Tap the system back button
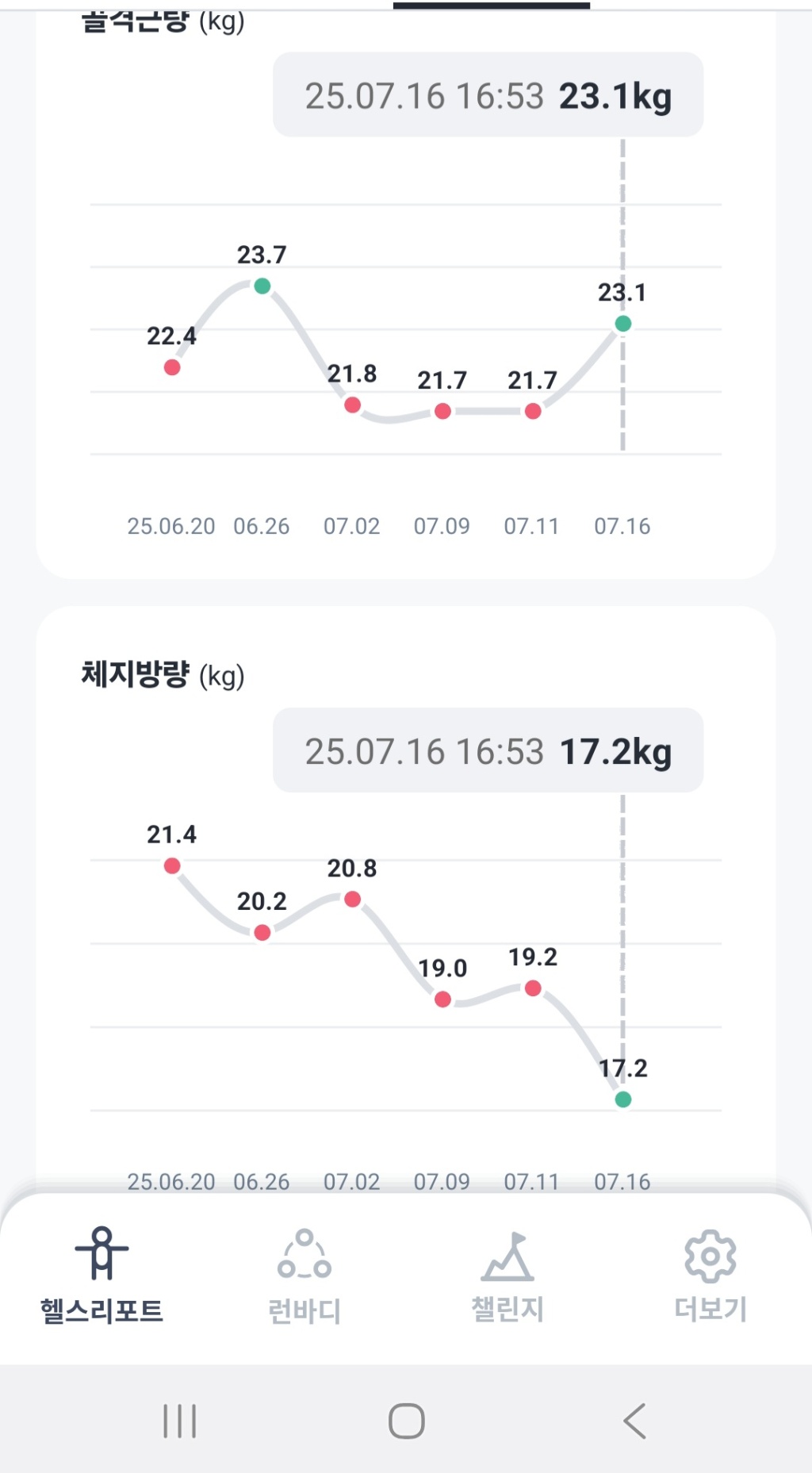Viewport: 812px width, 1473px height. click(634, 1421)
